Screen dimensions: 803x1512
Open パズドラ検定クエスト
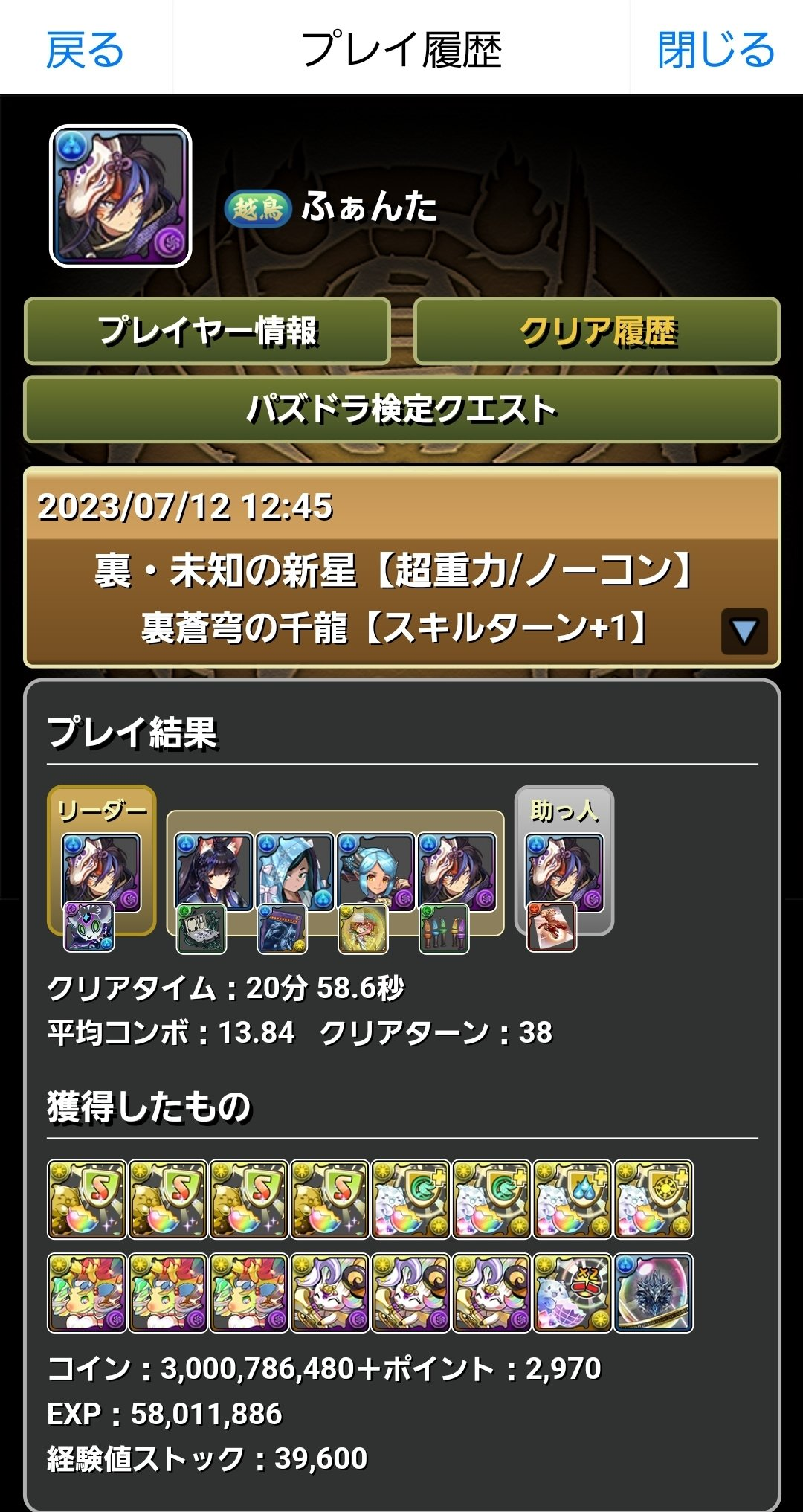402,409
